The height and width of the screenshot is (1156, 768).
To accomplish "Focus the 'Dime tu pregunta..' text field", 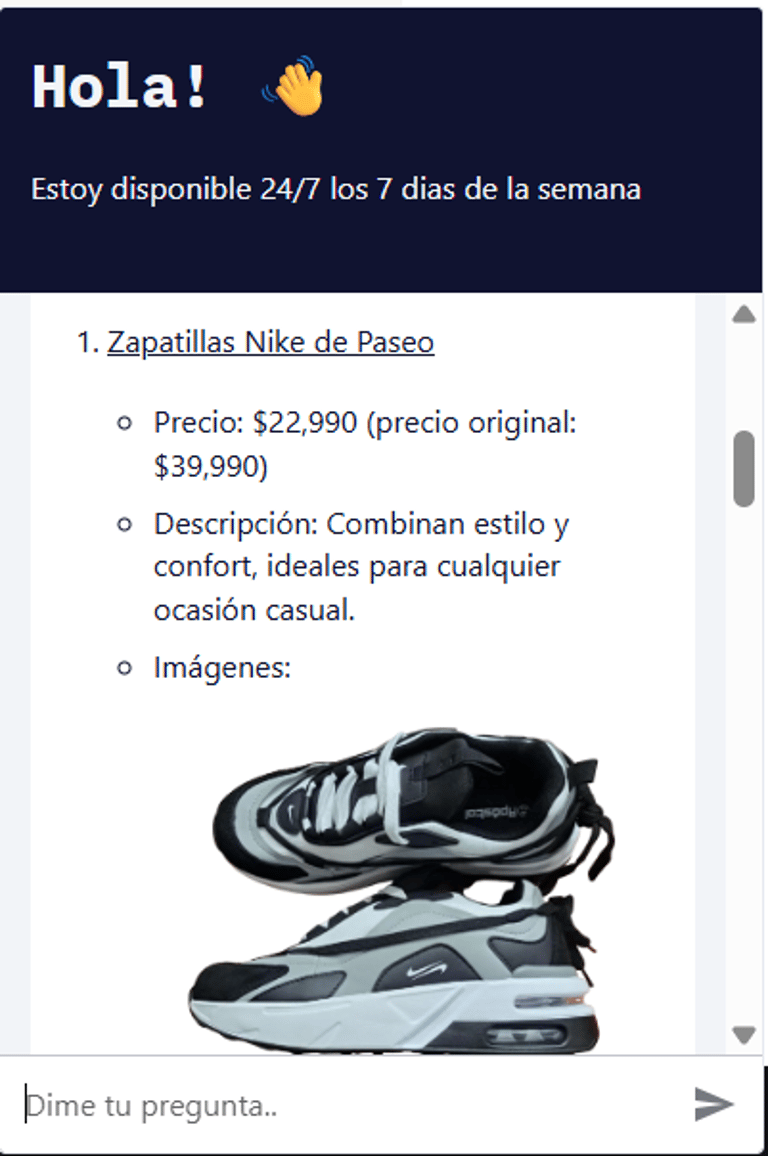I will tap(340, 1106).
